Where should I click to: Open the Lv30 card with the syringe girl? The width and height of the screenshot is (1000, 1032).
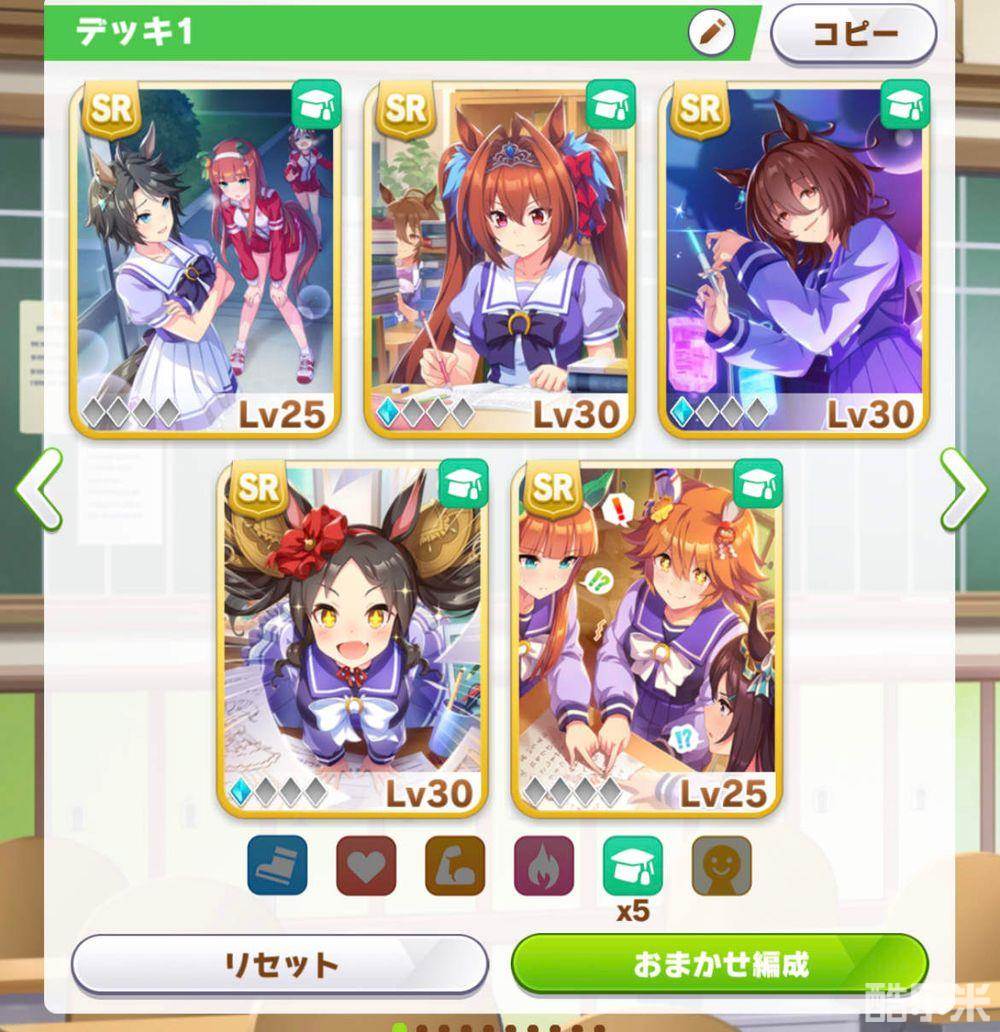coord(794,260)
